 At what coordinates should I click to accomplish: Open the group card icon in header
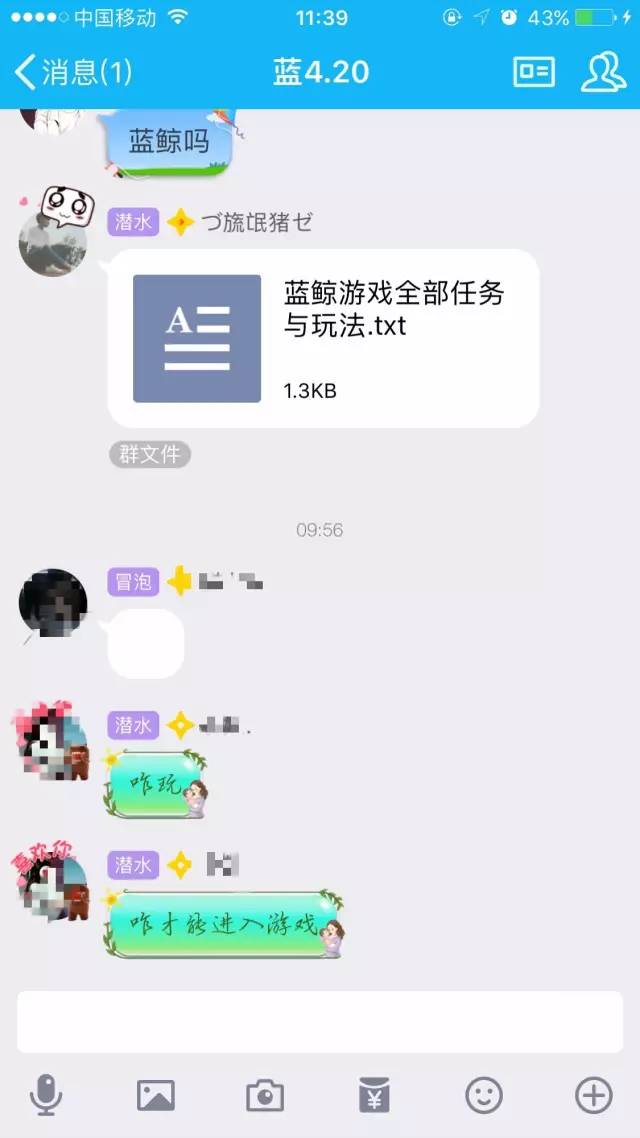[x=534, y=72]
